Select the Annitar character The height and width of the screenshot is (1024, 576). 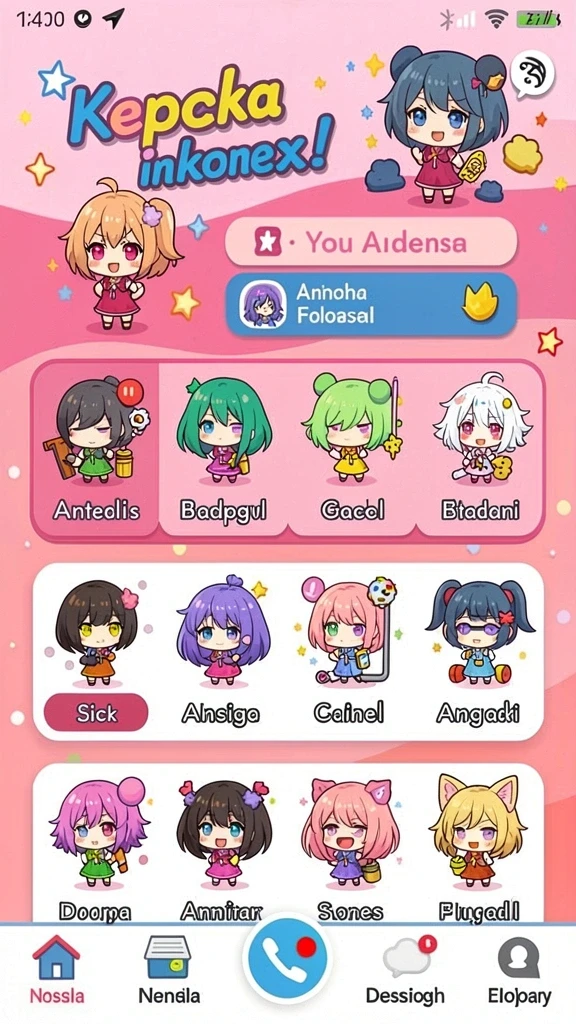tap(223, 848)
